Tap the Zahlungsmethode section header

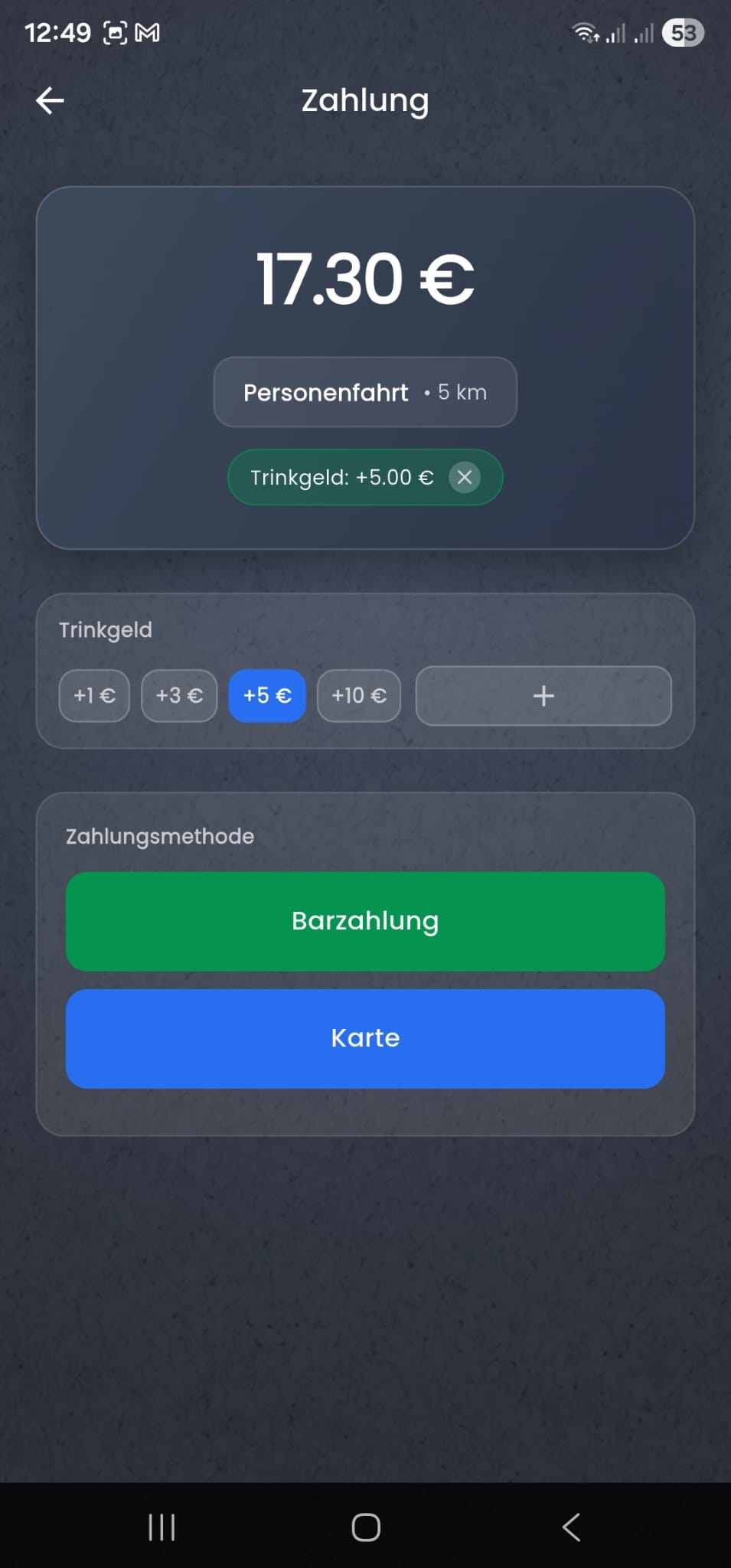click(158, 836)
